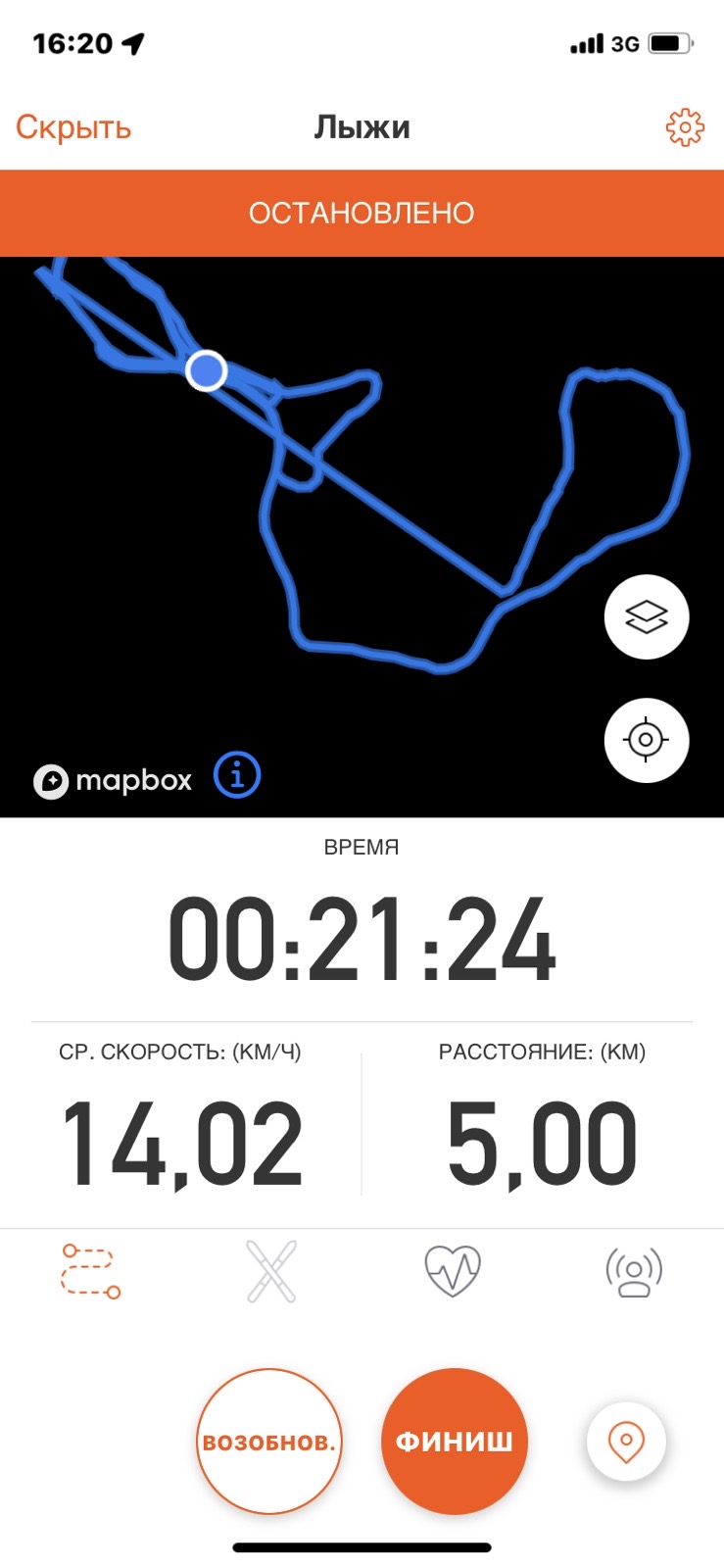Image resolution: width=724 pixels, height=1568 pixels.
Task: Open the mapbox info icon
Action: click(237, 776)
